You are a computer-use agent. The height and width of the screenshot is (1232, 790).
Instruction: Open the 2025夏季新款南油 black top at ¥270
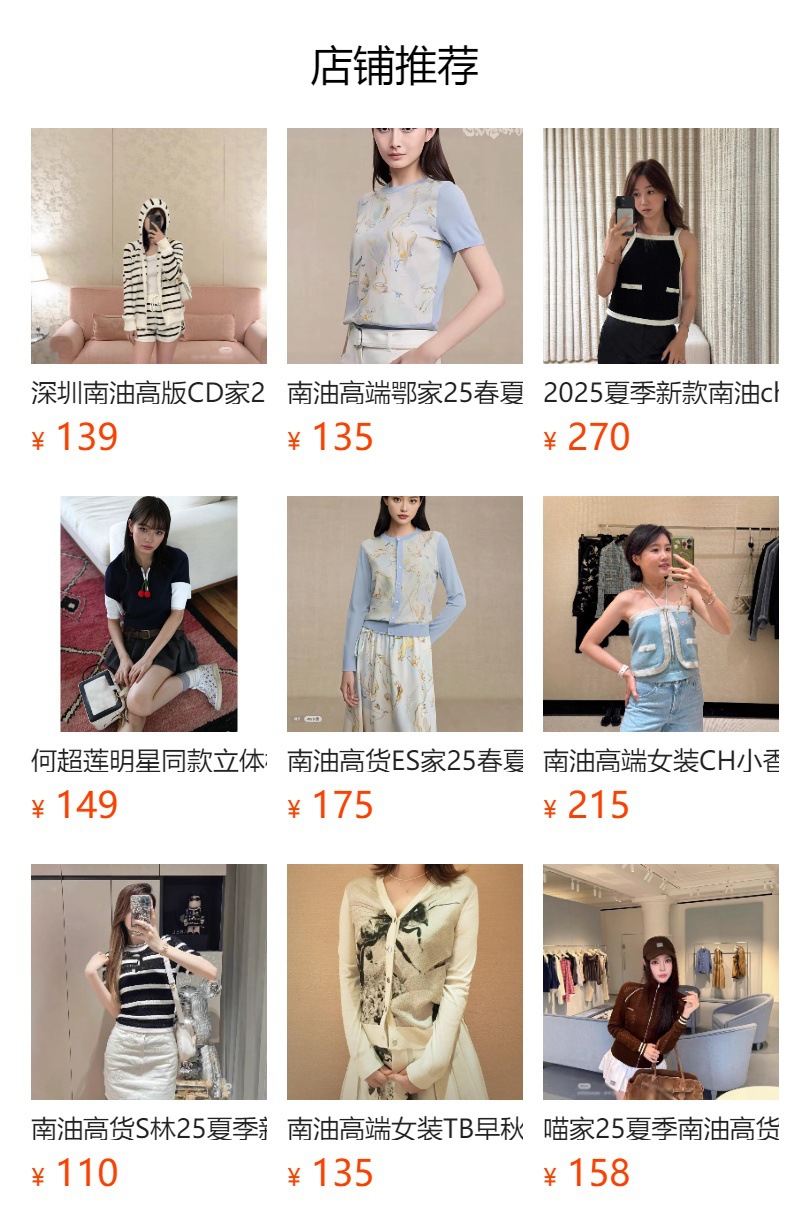(x=660, y=246)
